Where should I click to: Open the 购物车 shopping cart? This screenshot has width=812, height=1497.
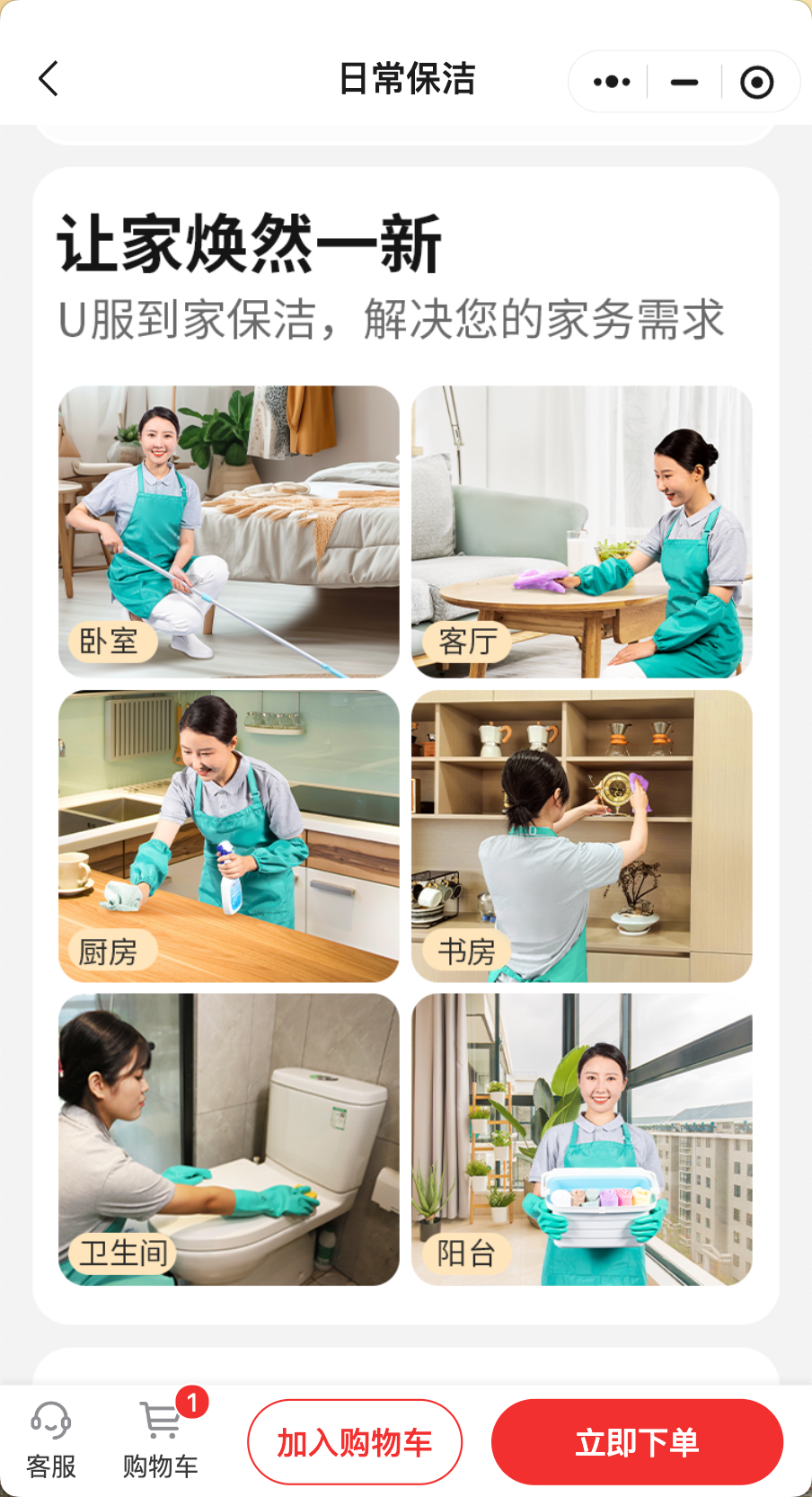point(162,1440)
